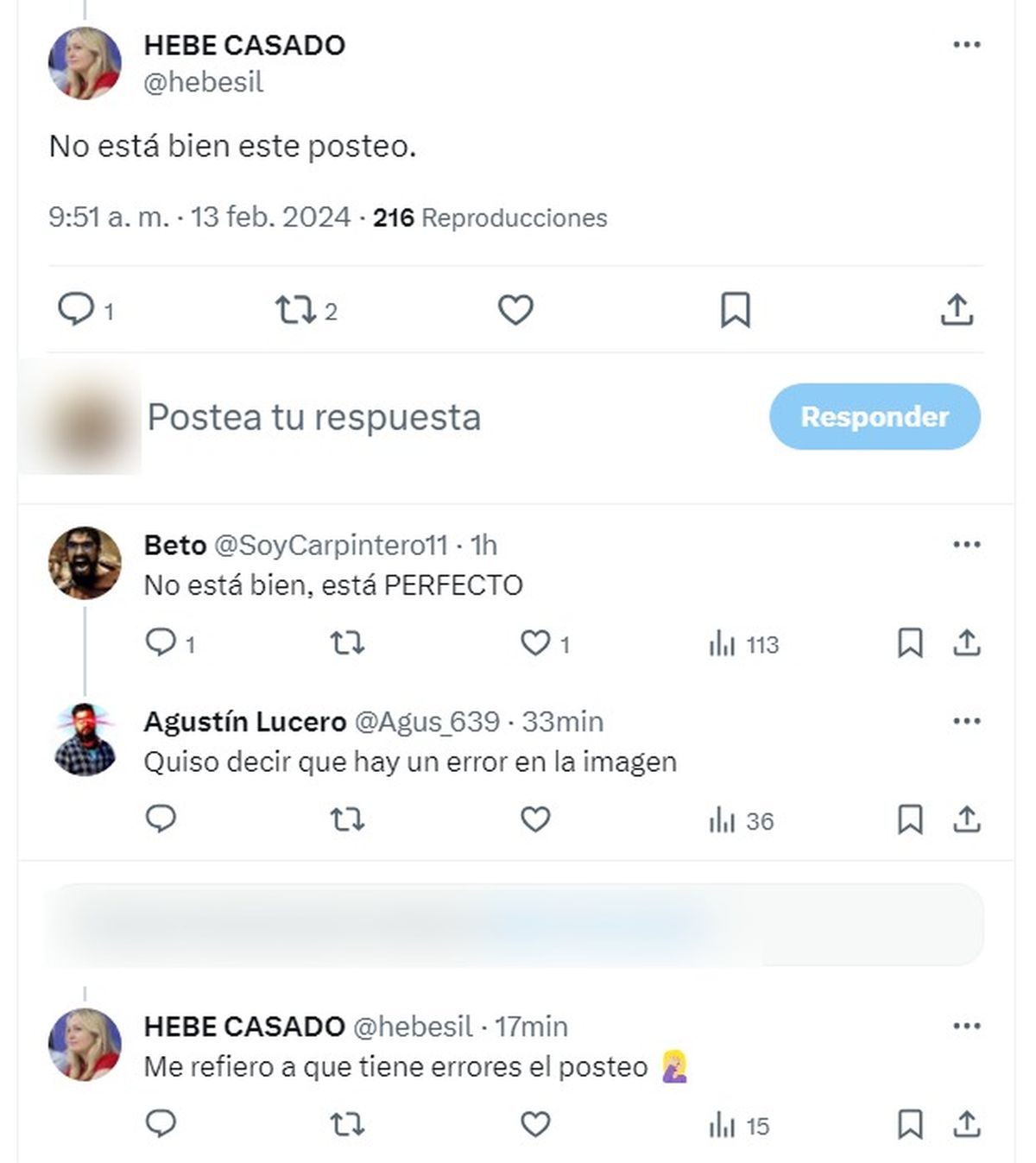Repost Beto's reply
This screenshot has height=1163, width=1036.
[x=347, y=643]
